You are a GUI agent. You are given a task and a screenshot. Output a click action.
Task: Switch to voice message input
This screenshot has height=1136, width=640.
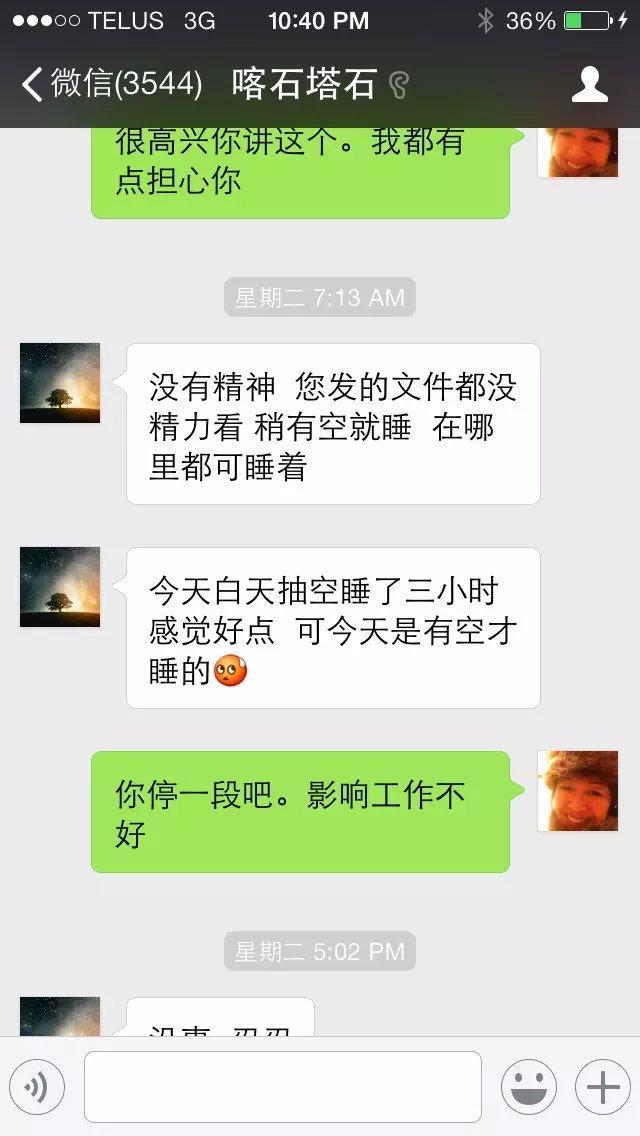37,1087
